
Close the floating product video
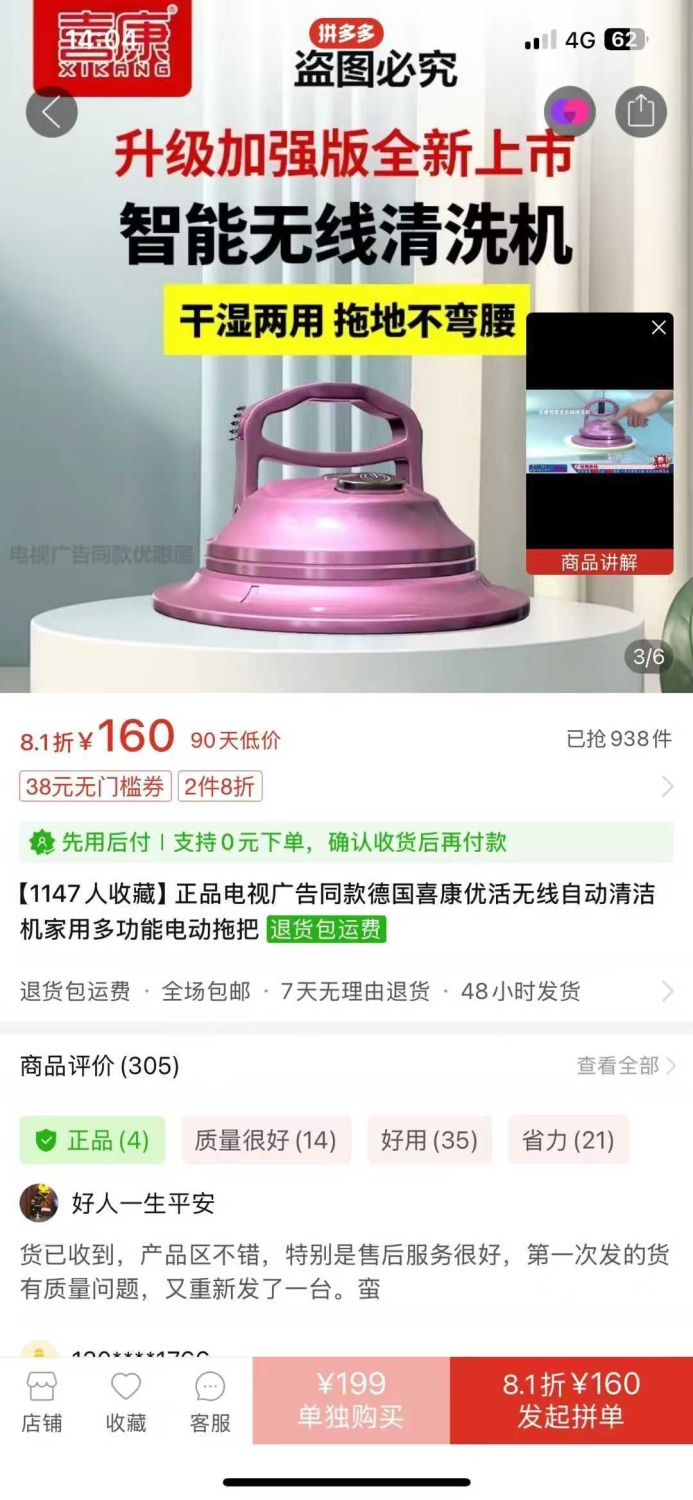(x=658, y=328)
